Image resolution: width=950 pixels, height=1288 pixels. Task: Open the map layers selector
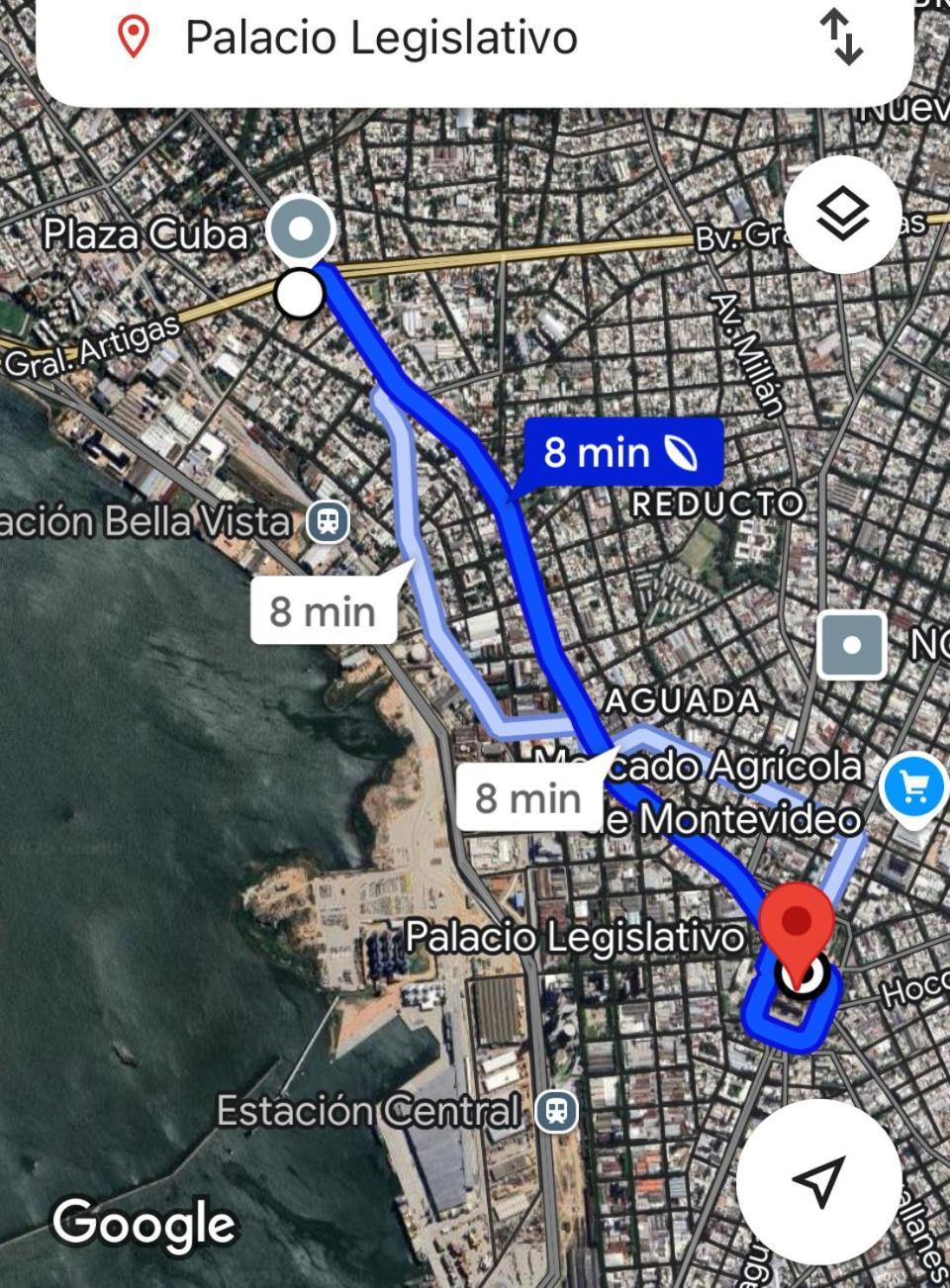click(842, 215)
